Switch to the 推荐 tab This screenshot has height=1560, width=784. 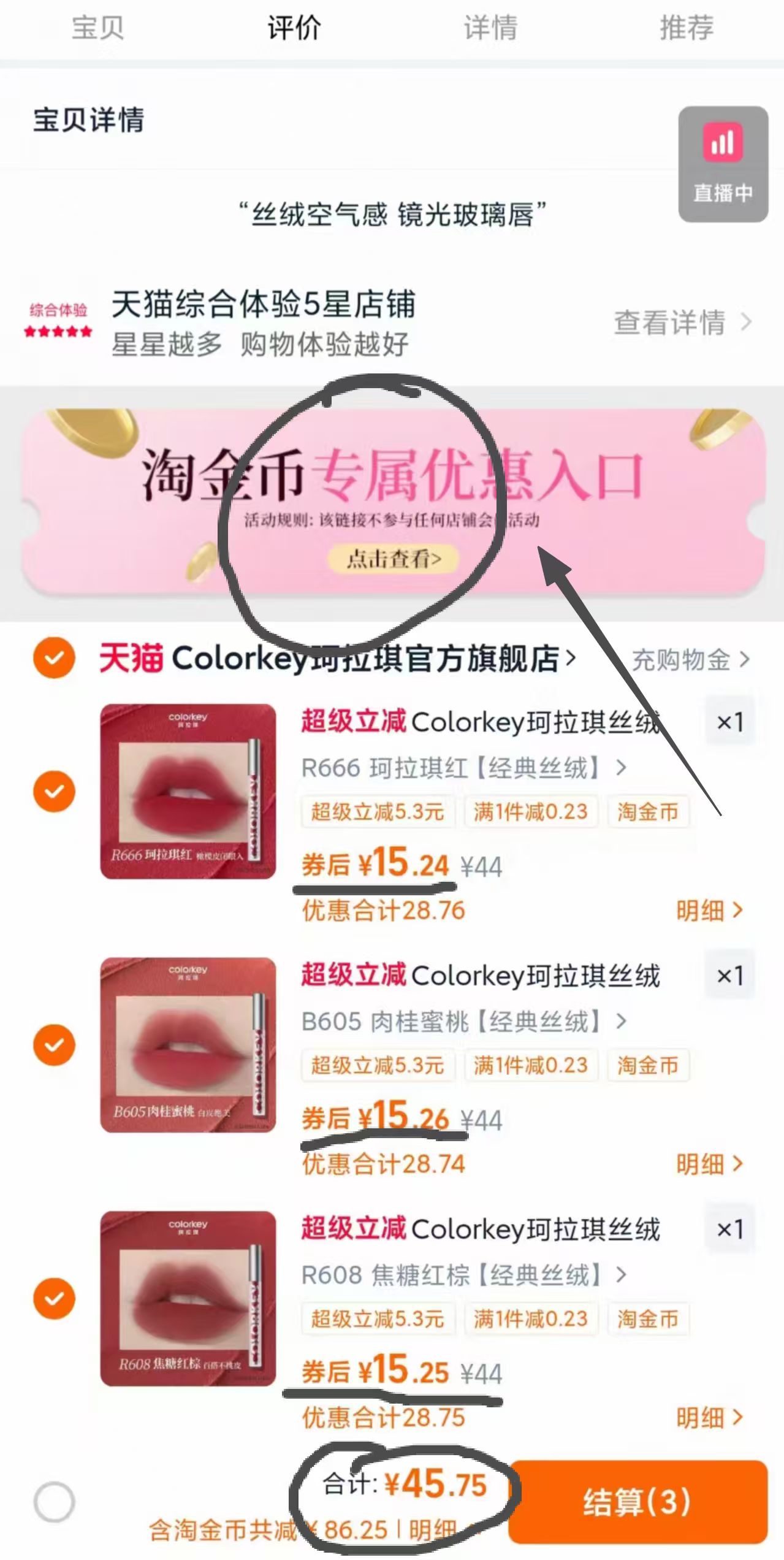(686, 26)
